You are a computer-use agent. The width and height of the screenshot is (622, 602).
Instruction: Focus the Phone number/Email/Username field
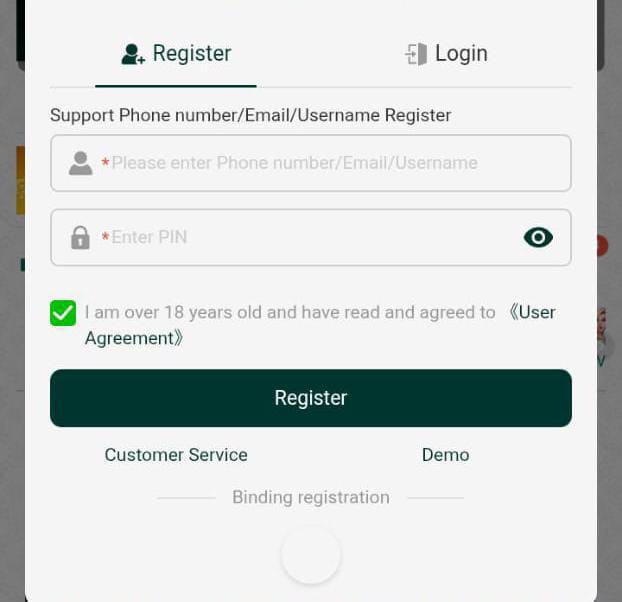pos(310,163)
